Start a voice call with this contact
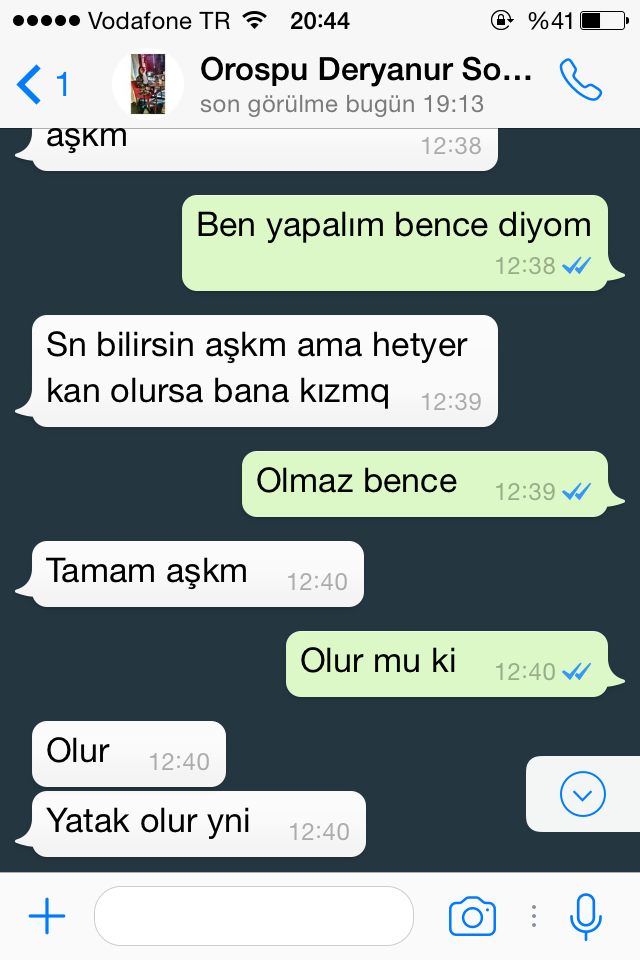Viewport: 640px width, 960px height. tap(581, 82)
